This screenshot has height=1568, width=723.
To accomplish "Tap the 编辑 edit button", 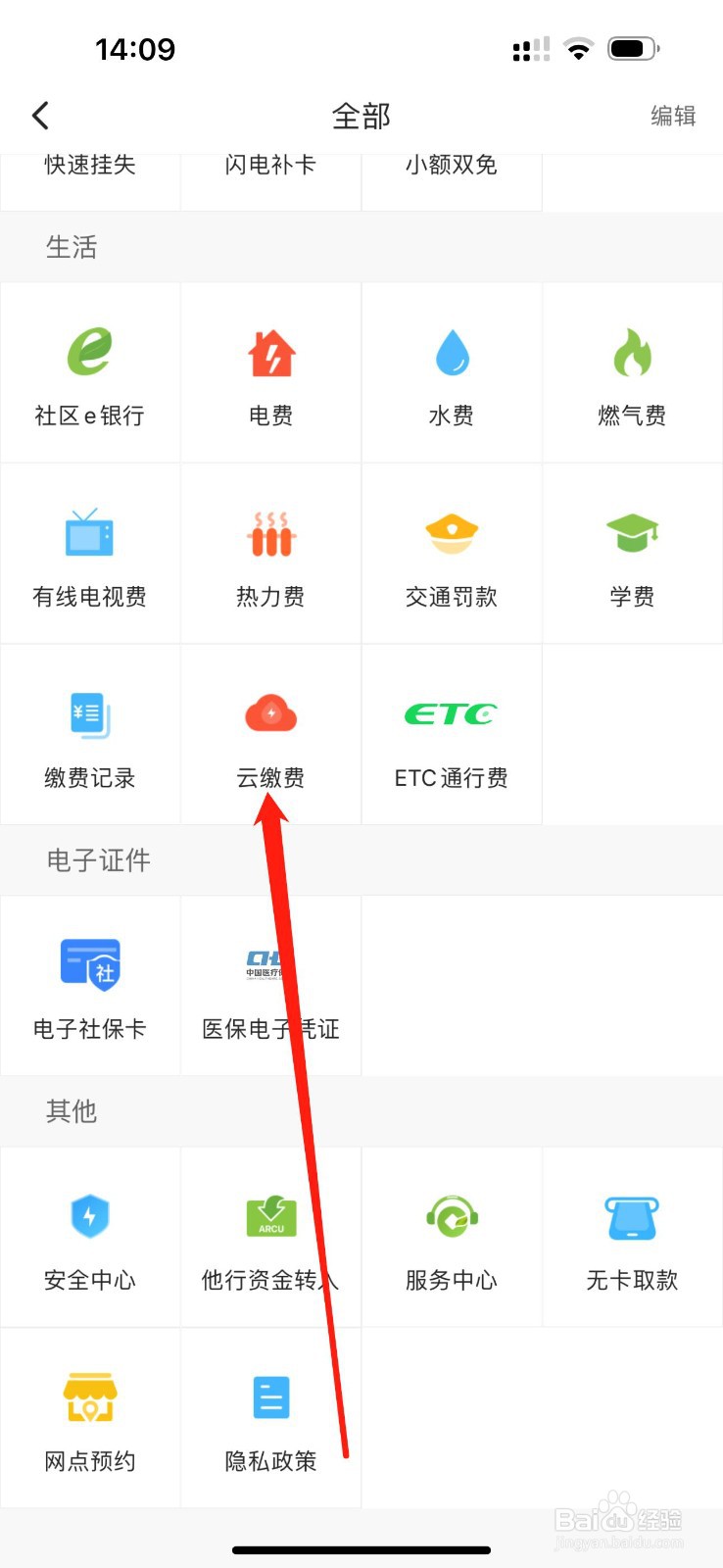I will coord(672,116).
